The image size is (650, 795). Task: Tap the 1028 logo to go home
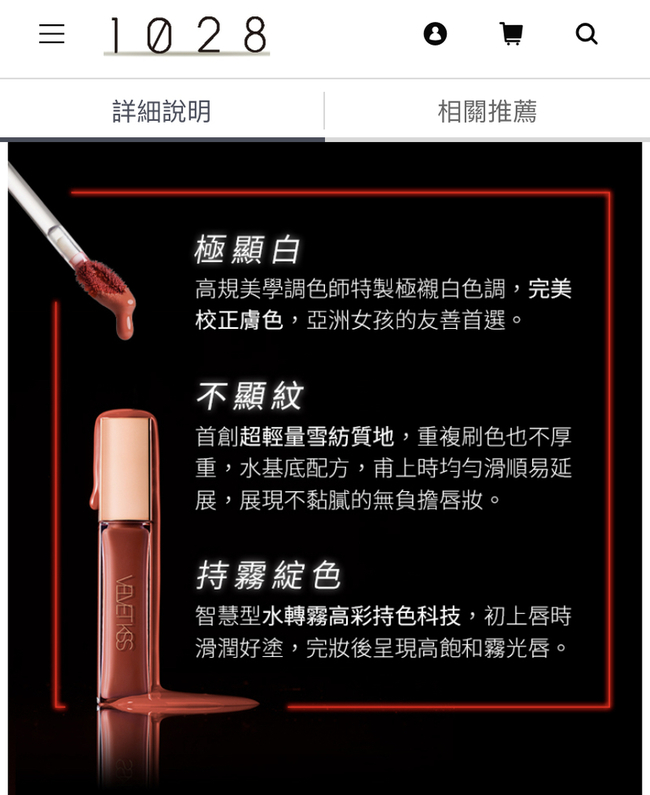187,35
